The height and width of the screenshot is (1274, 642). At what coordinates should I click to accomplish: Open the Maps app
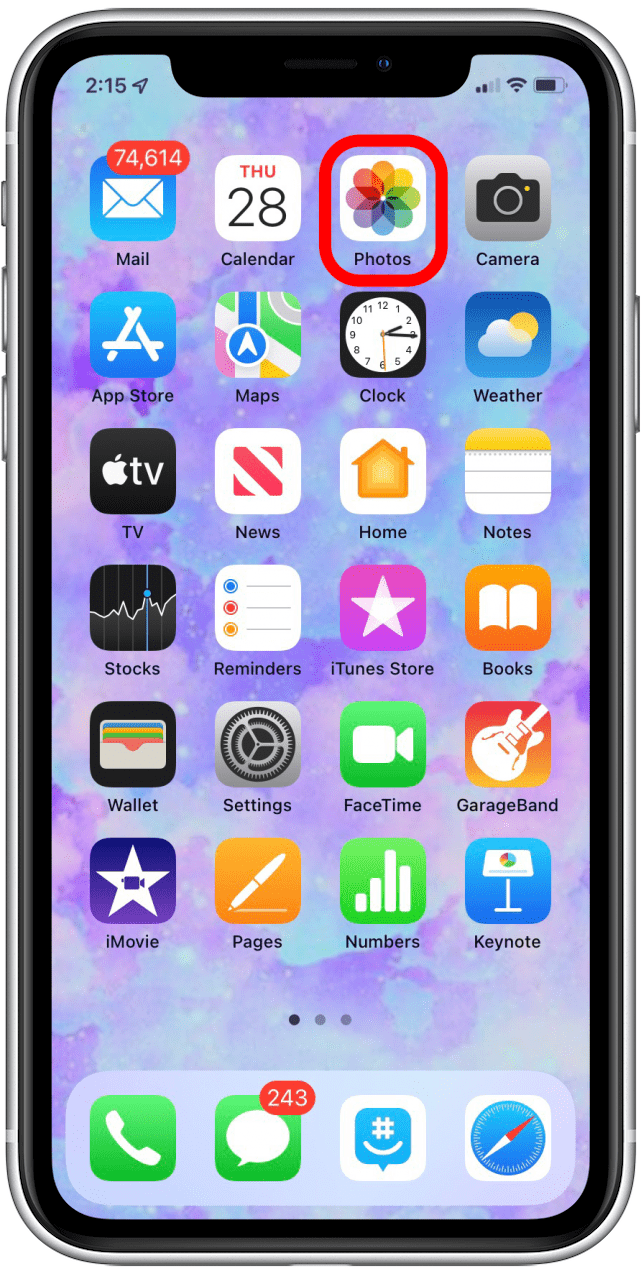258,335
